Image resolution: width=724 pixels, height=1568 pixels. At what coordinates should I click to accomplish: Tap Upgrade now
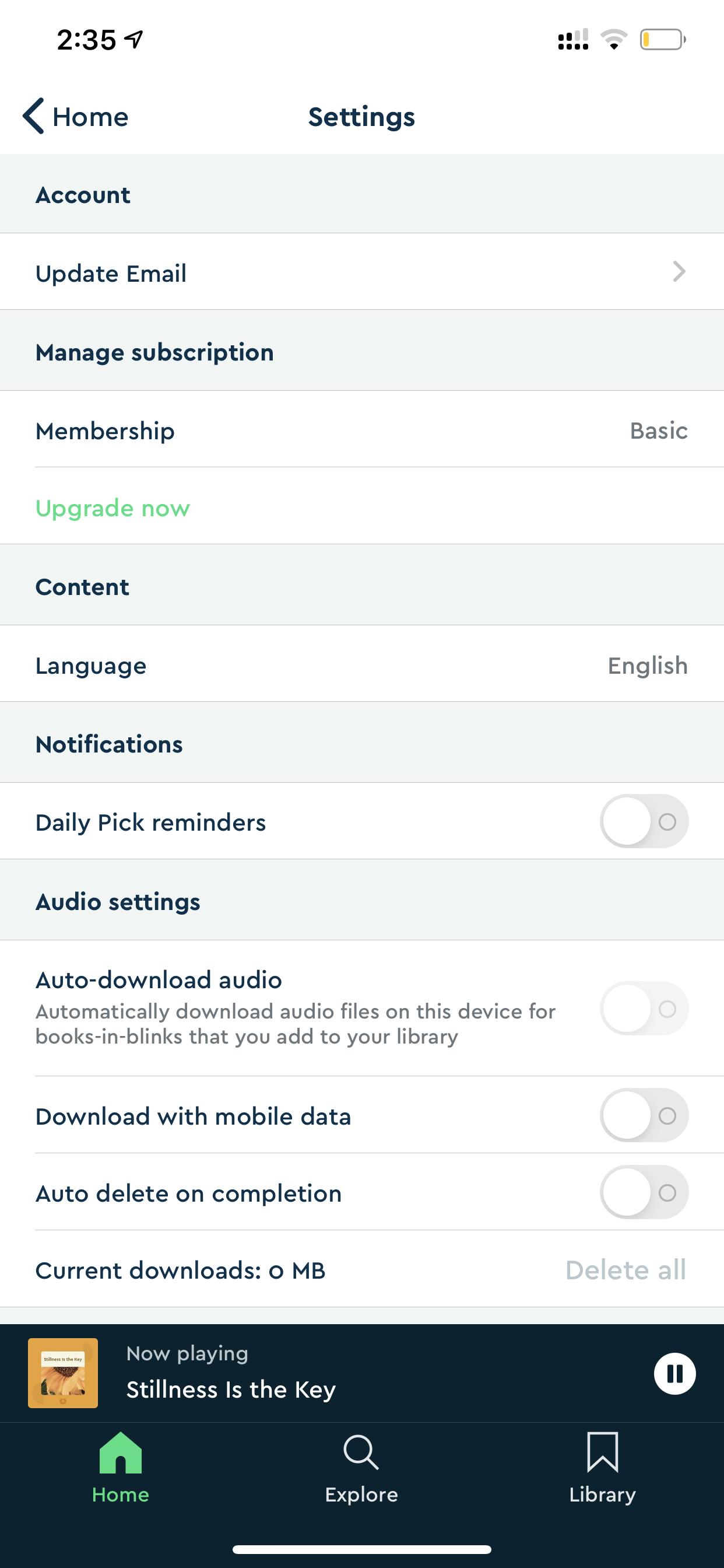pos(113,508)
